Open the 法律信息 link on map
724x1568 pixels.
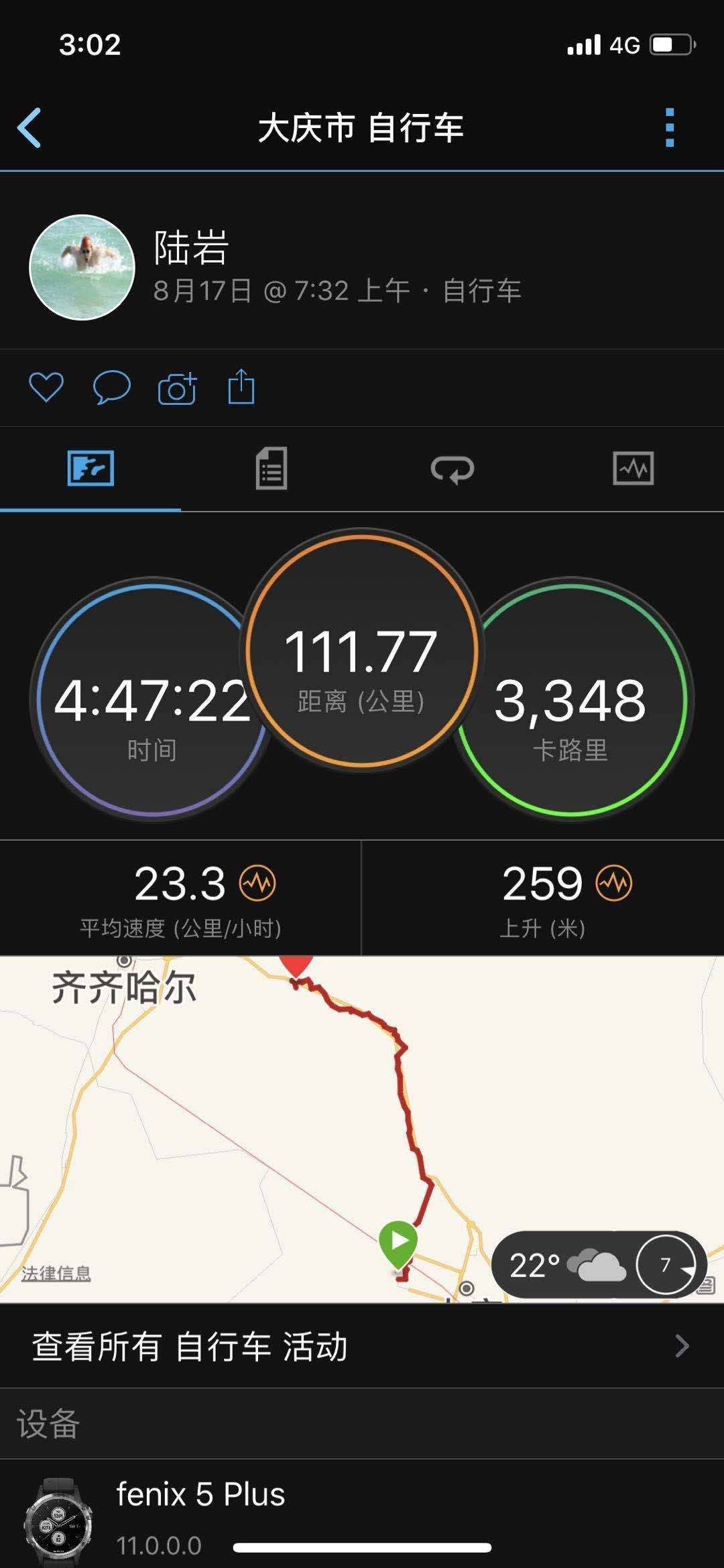56,1273
